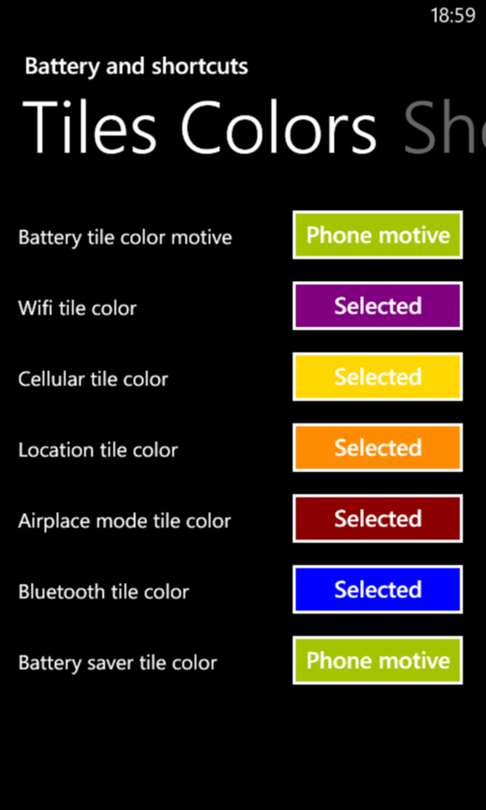Change the Wifi tile color
The image size is (486, 810).
378,306
